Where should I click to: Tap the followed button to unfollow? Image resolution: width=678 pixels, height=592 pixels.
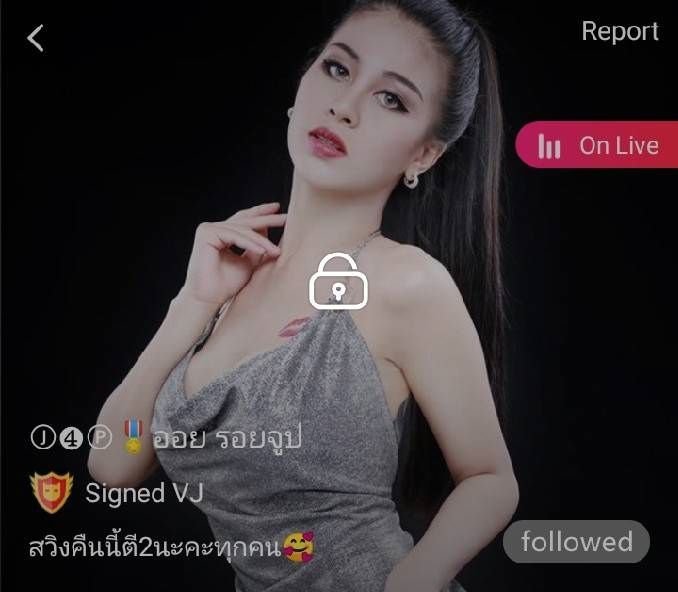[576, 542]
